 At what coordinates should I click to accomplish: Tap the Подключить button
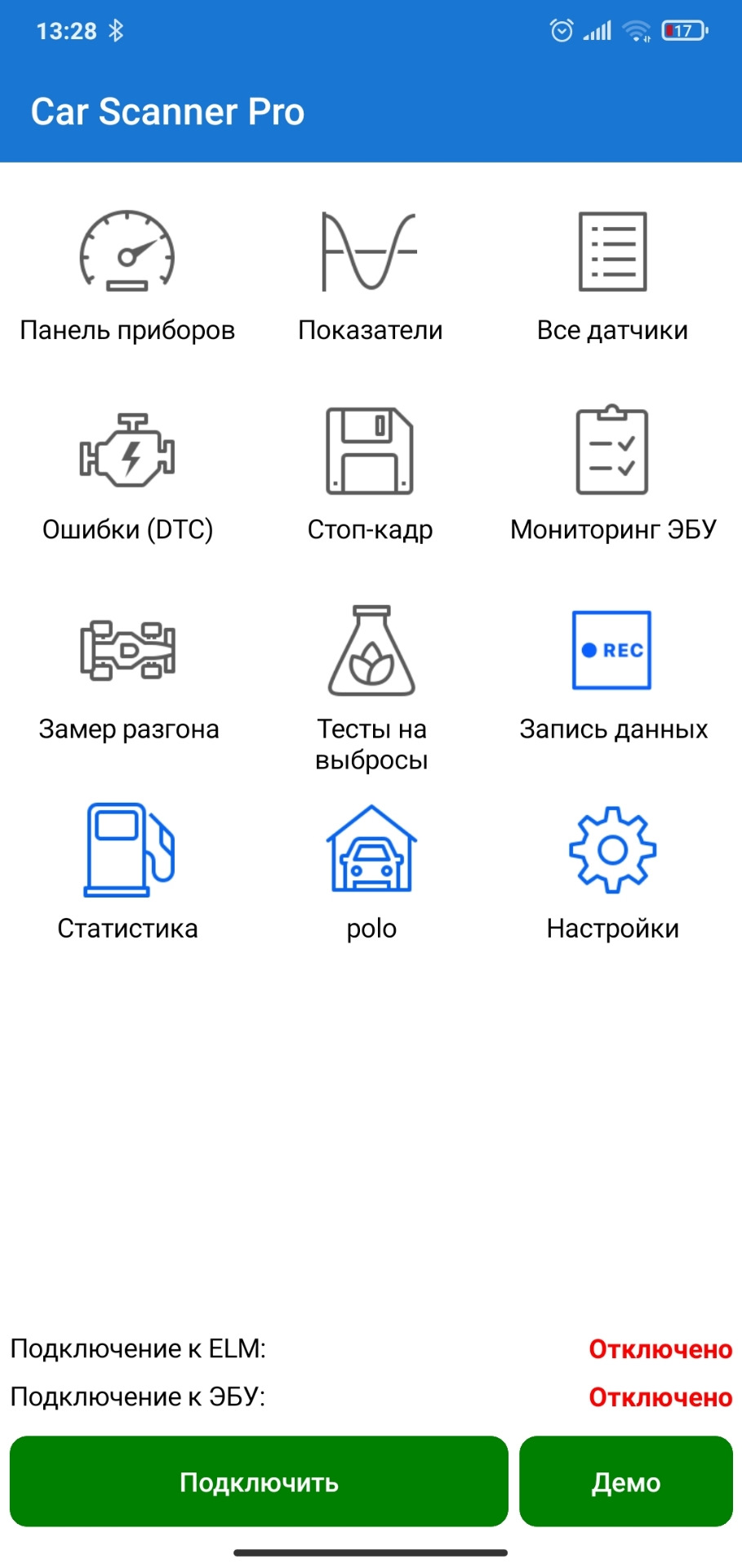[x=259, y=1481]
